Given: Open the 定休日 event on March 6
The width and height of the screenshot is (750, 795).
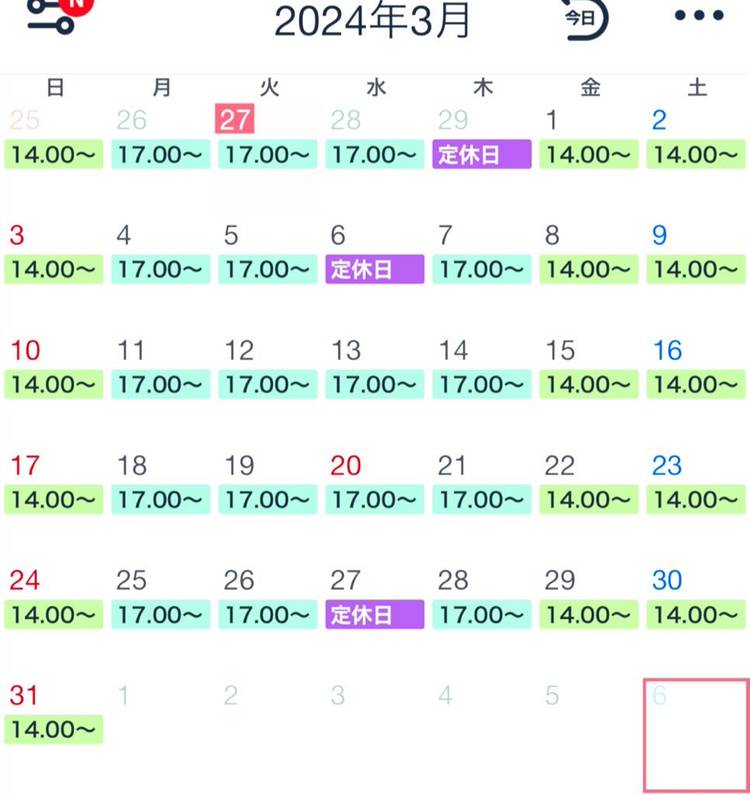Looking at the screenshot, I should click(x=375, y=269).
